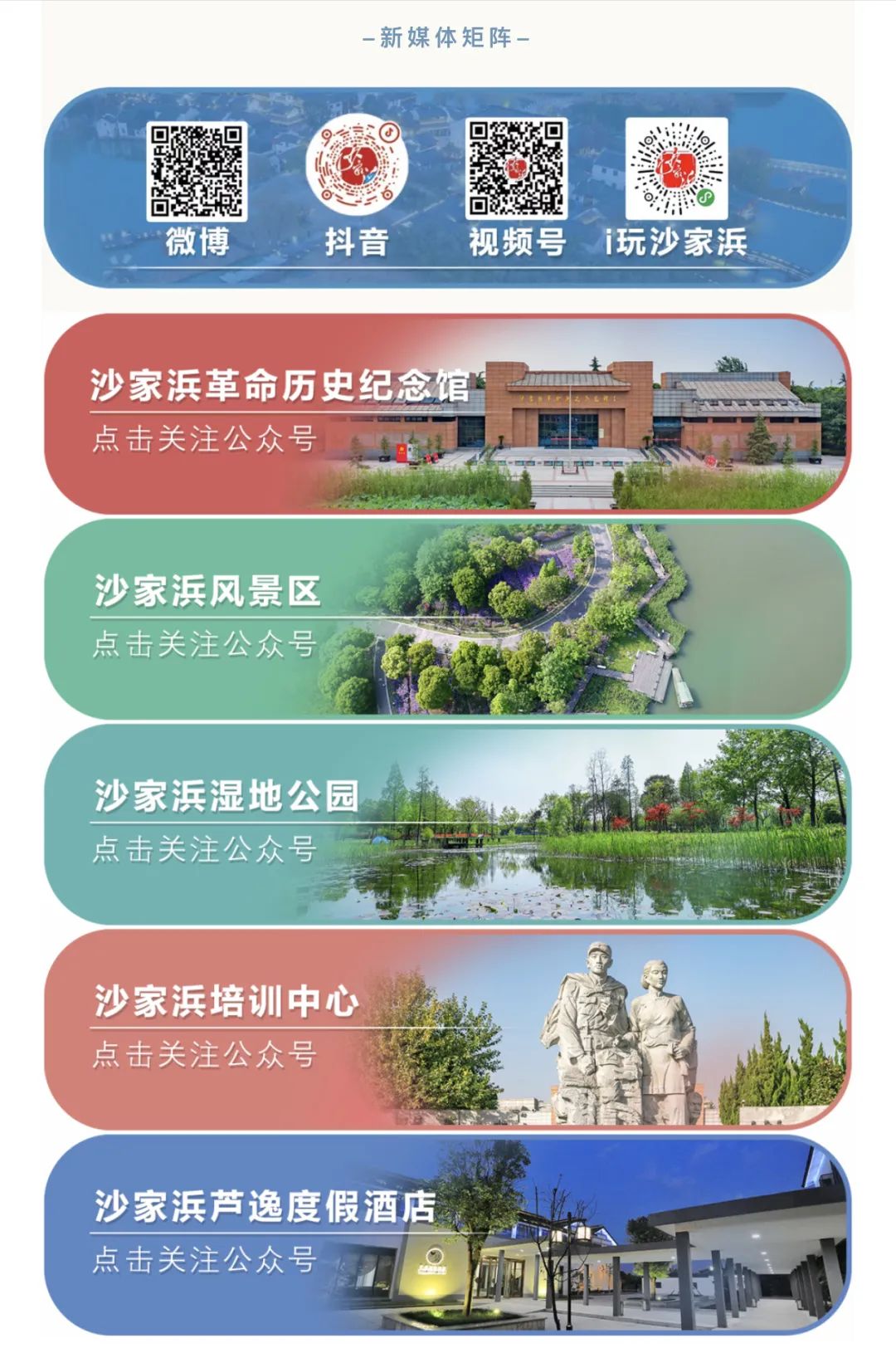Viewport: 896px width, 1353px height.
Task: Open 沙家浜革命历史纪念馆 official account banner
Action: pos(446,413)
